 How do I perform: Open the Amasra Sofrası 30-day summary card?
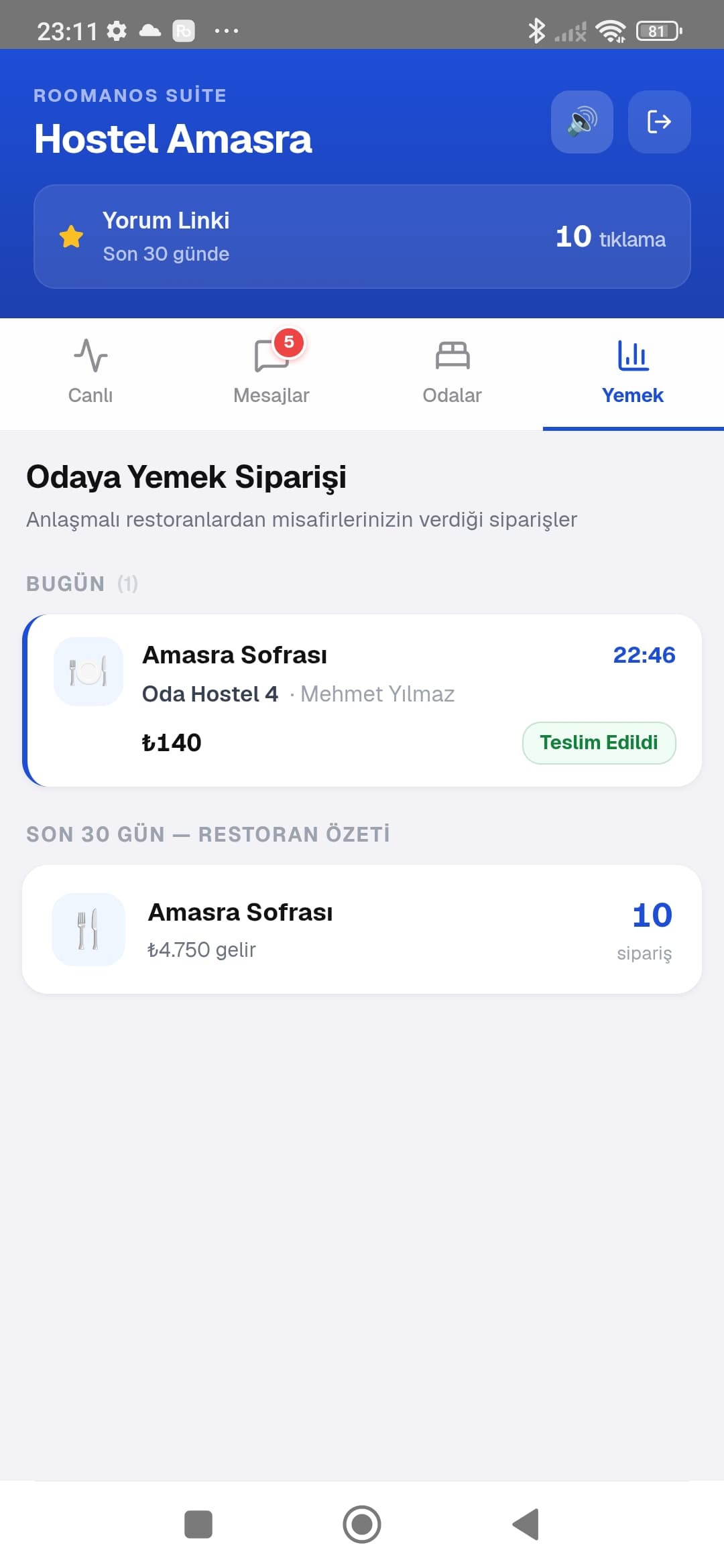pyautogui.click(x=362, y=929)
